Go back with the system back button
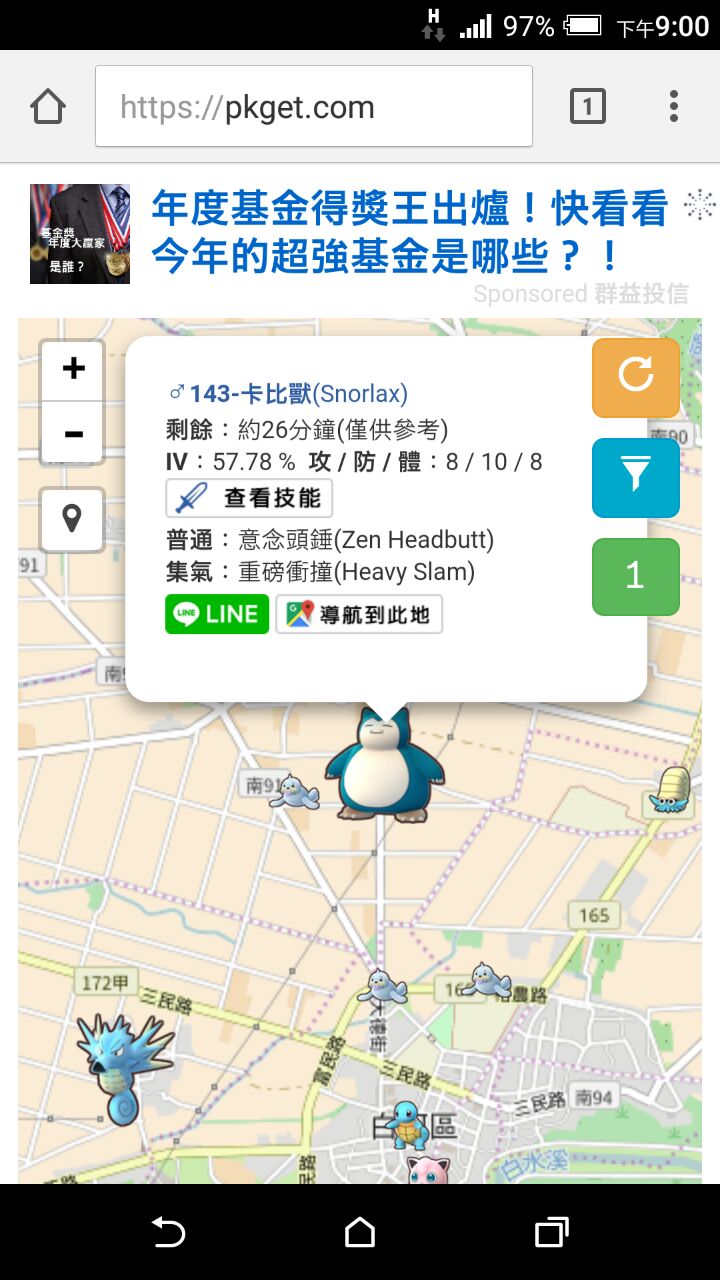Image resolution: width=720 pixels, height=1280 pixels. point(168,1232)
